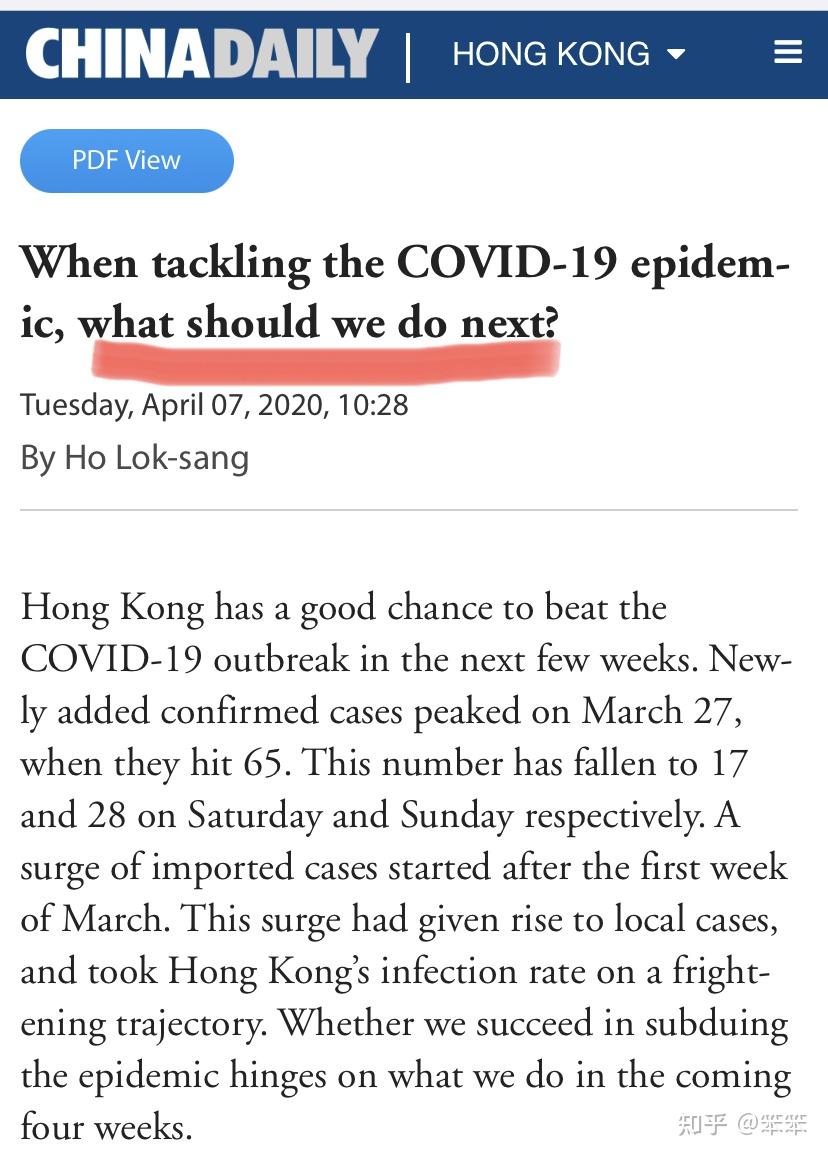Viewport: 828px width, 1157px height.
Task: Click the downward chevron beside HONG KONG
Action: pyautogui.click(x=677, y=56)
